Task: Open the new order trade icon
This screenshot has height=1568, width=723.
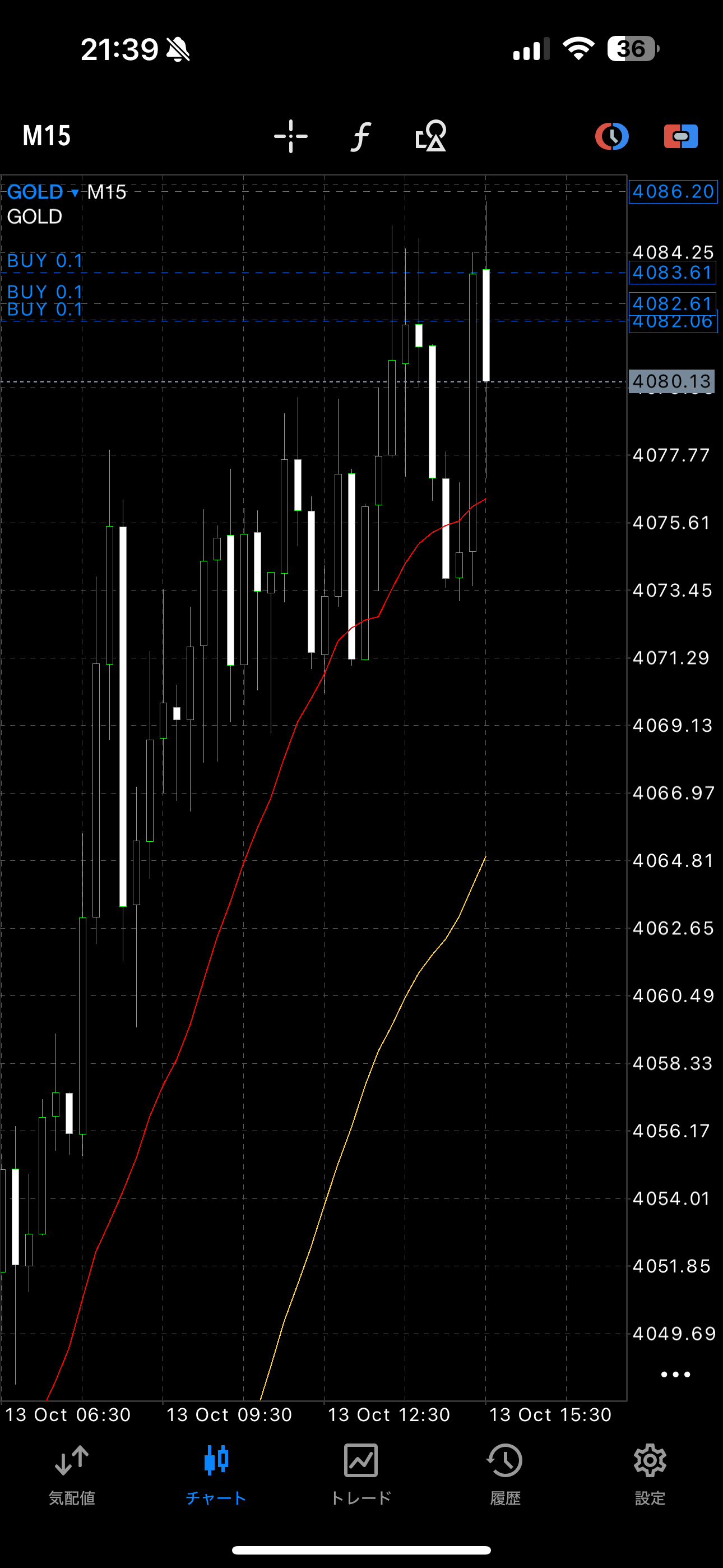Action: click(680, 136)
